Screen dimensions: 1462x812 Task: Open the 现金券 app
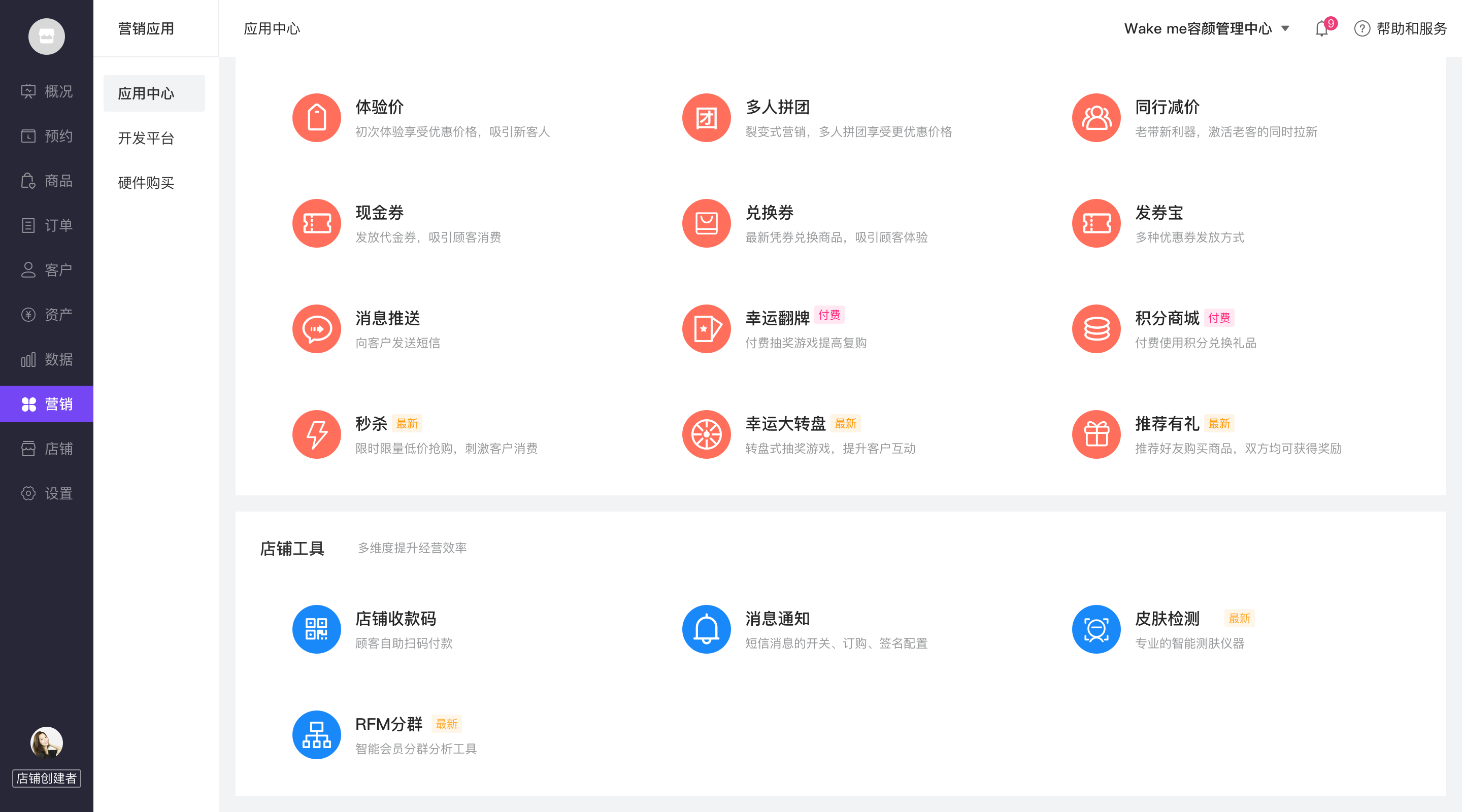[379, 213]
